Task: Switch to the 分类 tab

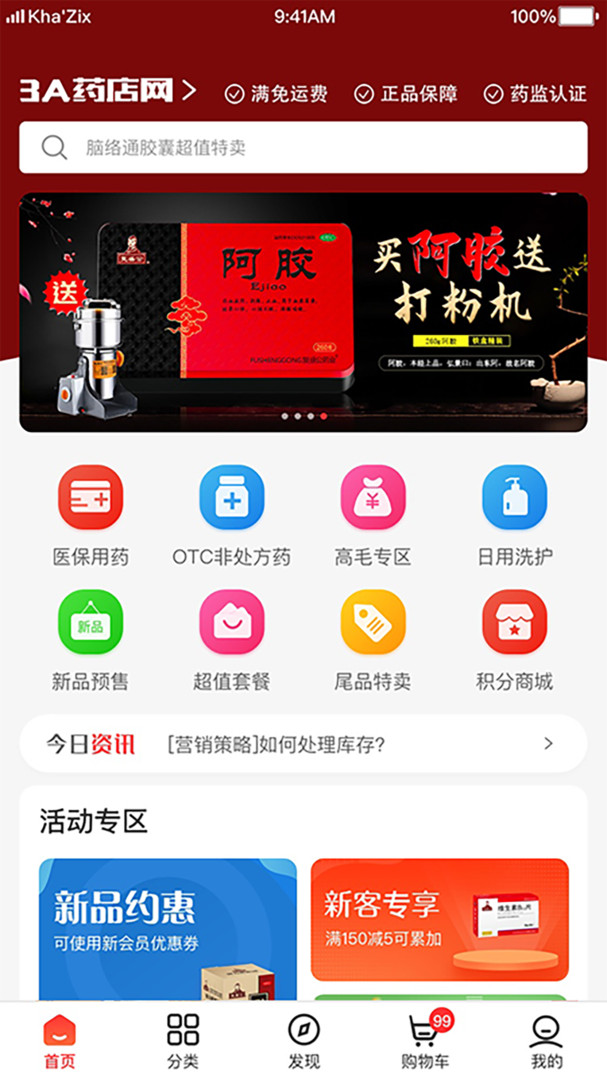Action: tap(182, 1040)
